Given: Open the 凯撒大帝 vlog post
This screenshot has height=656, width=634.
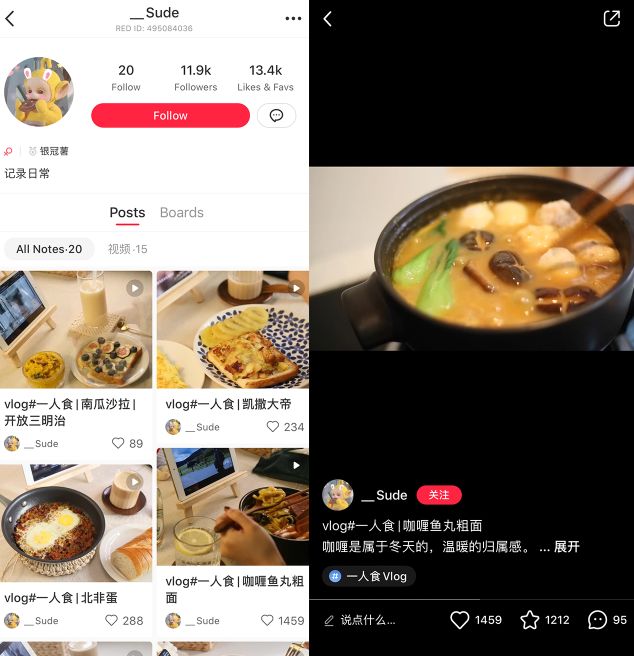Looking at the screenshot, I should coord(232,330).
